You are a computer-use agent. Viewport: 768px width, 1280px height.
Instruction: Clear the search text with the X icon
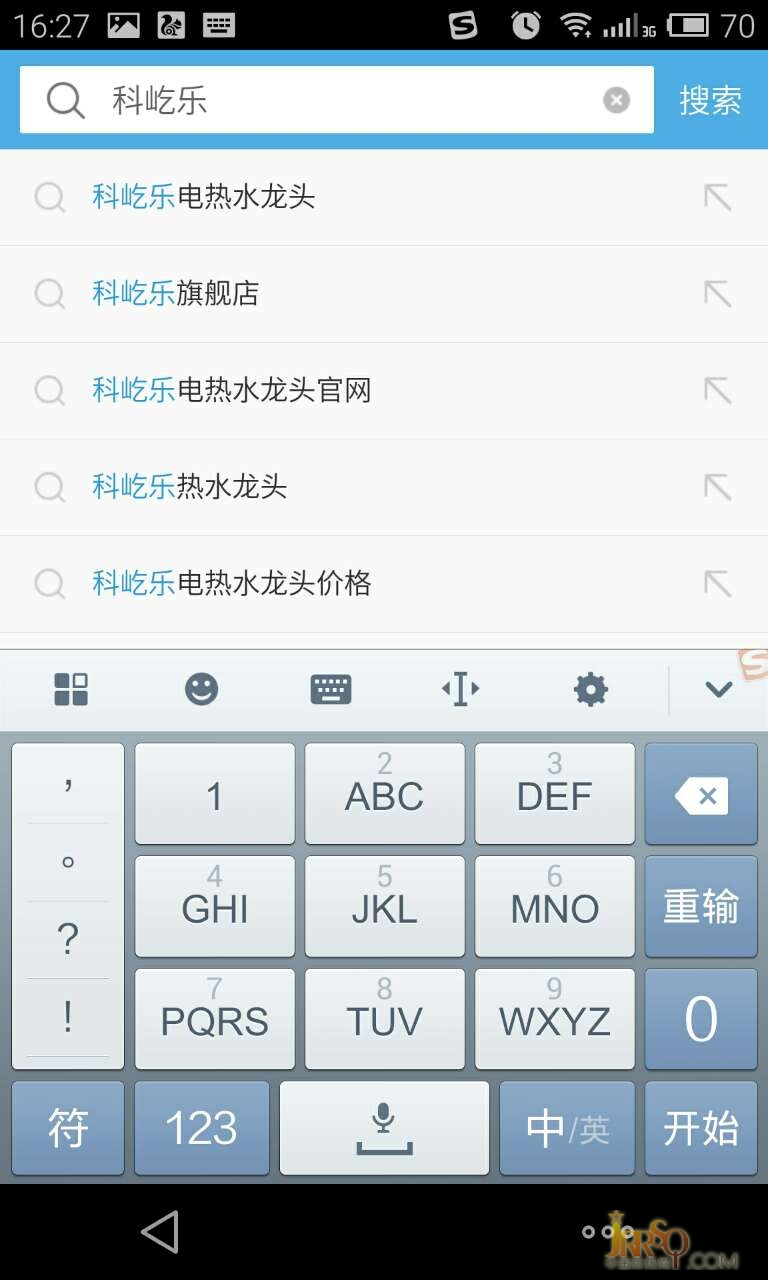[x=617, y=100]
